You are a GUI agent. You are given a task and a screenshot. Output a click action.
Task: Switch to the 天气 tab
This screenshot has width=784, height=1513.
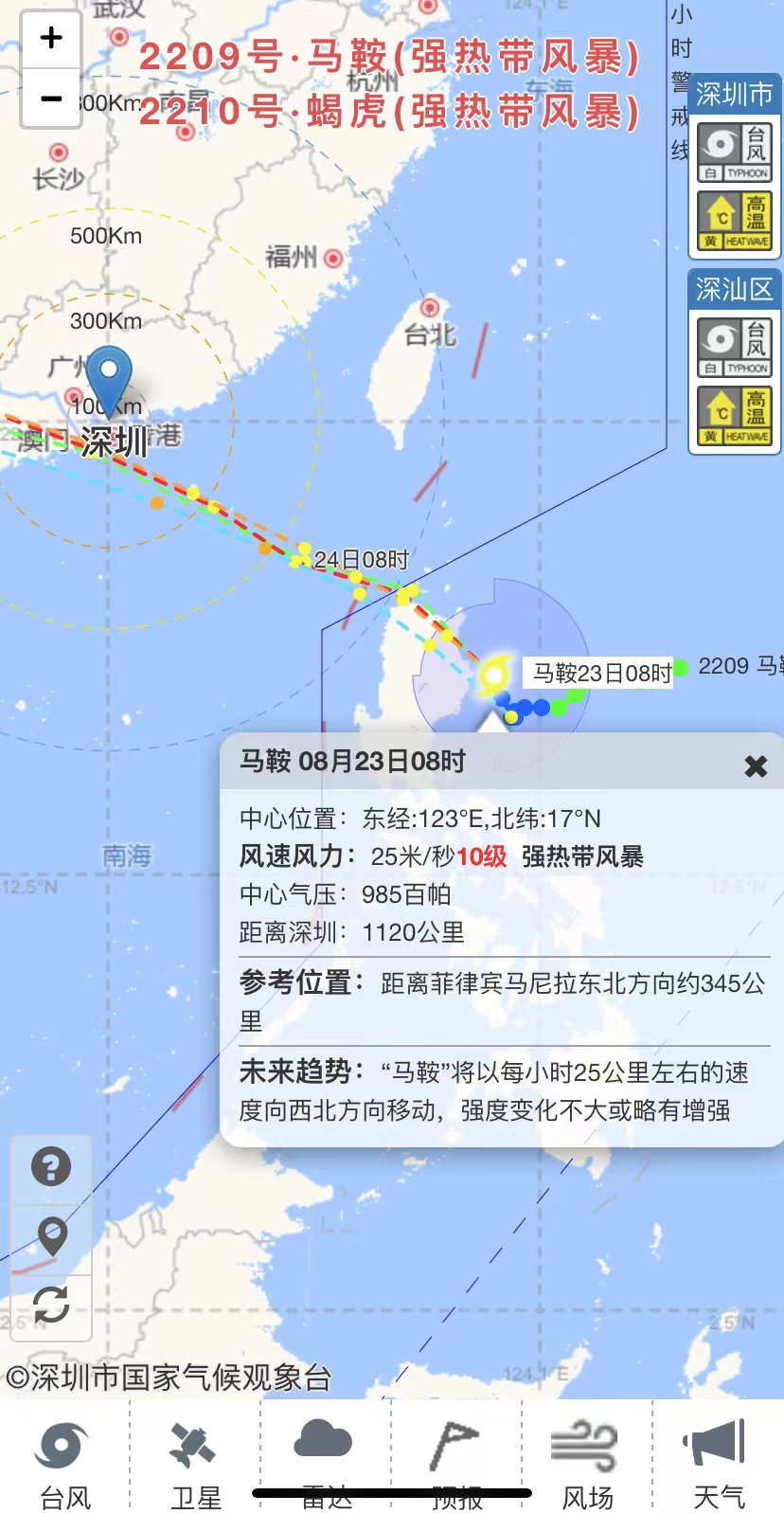718,1464
